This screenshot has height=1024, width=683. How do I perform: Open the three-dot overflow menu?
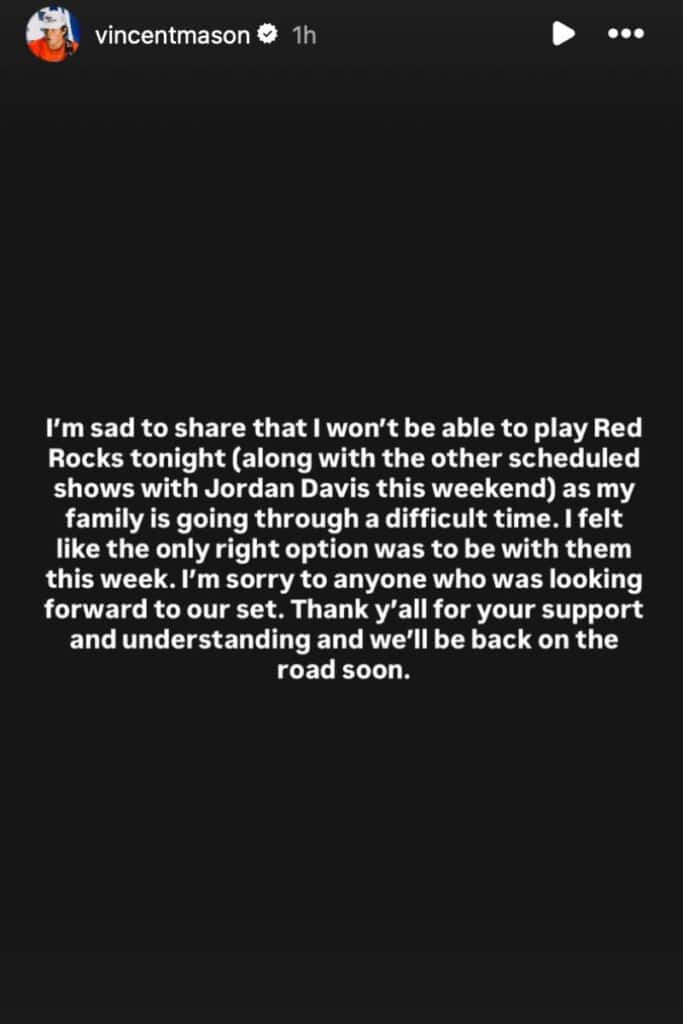[626, 34]
